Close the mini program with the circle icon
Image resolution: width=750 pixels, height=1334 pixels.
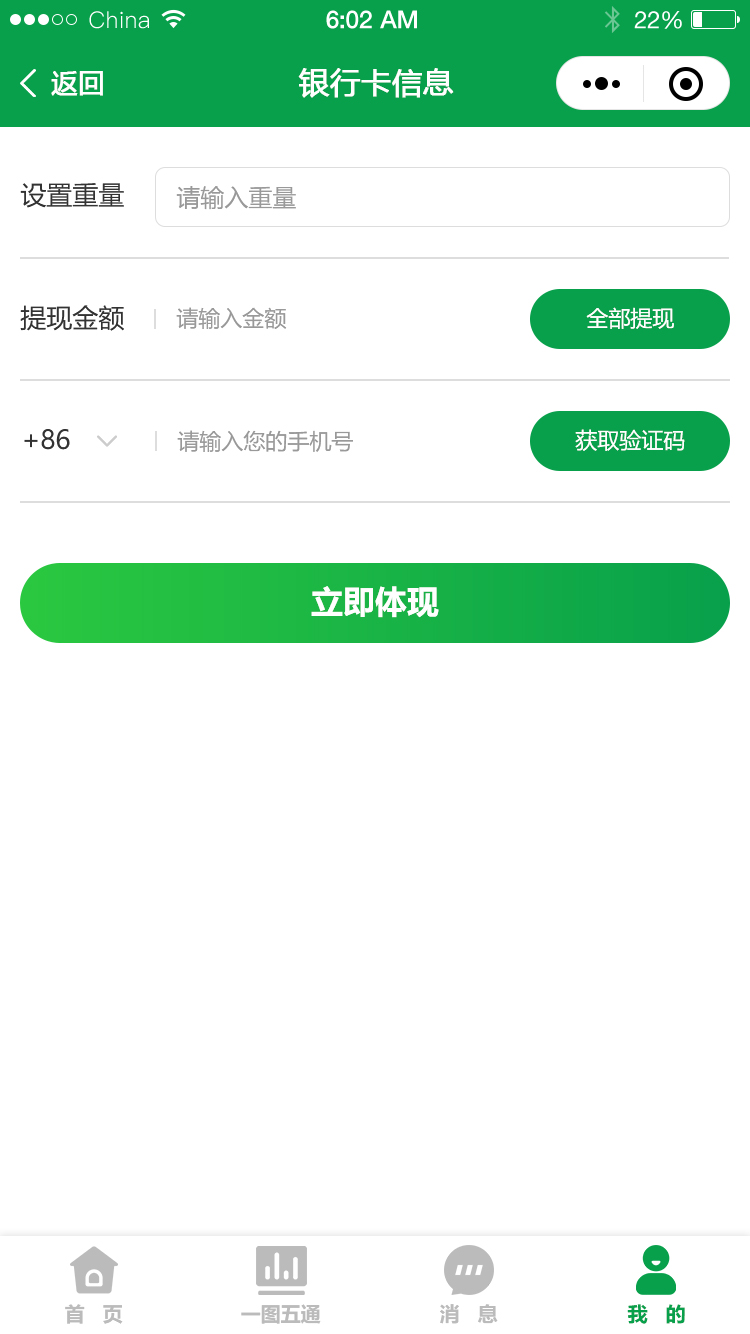point(686,83)
